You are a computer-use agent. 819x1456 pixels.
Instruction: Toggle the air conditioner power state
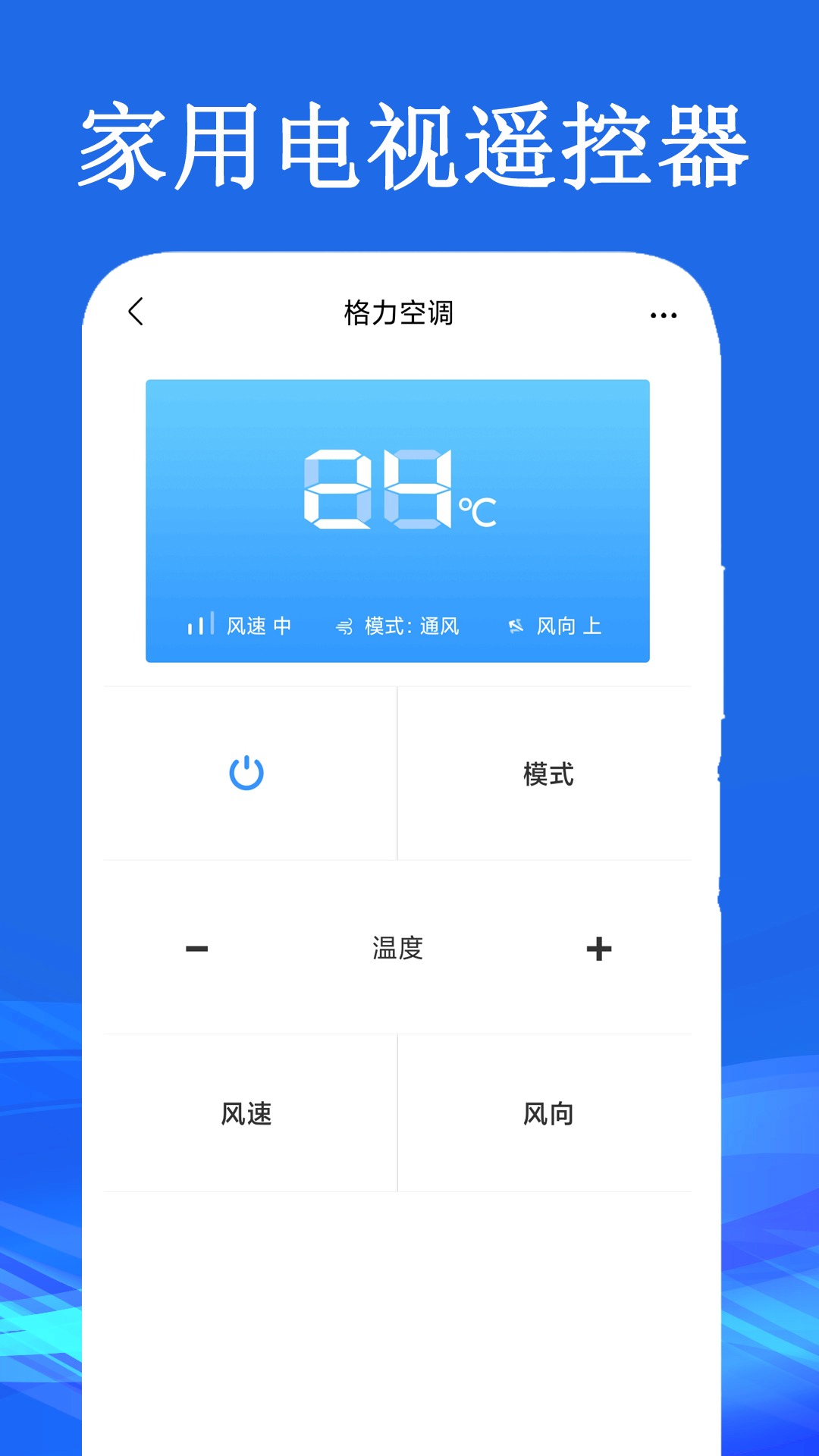(246, 773)
